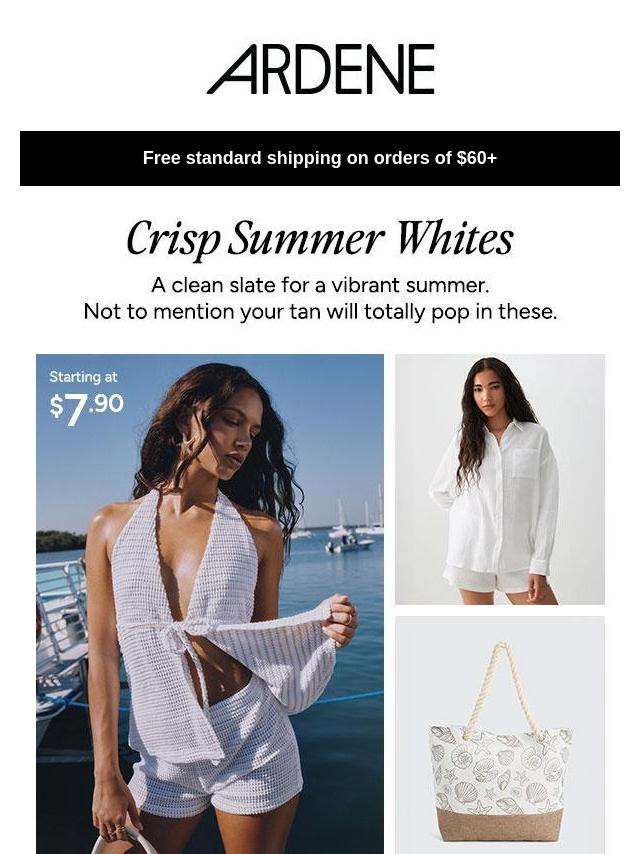Open the white oversized shirt product image
This screenshot has height=854, width=640.
(x=499, y=479)
